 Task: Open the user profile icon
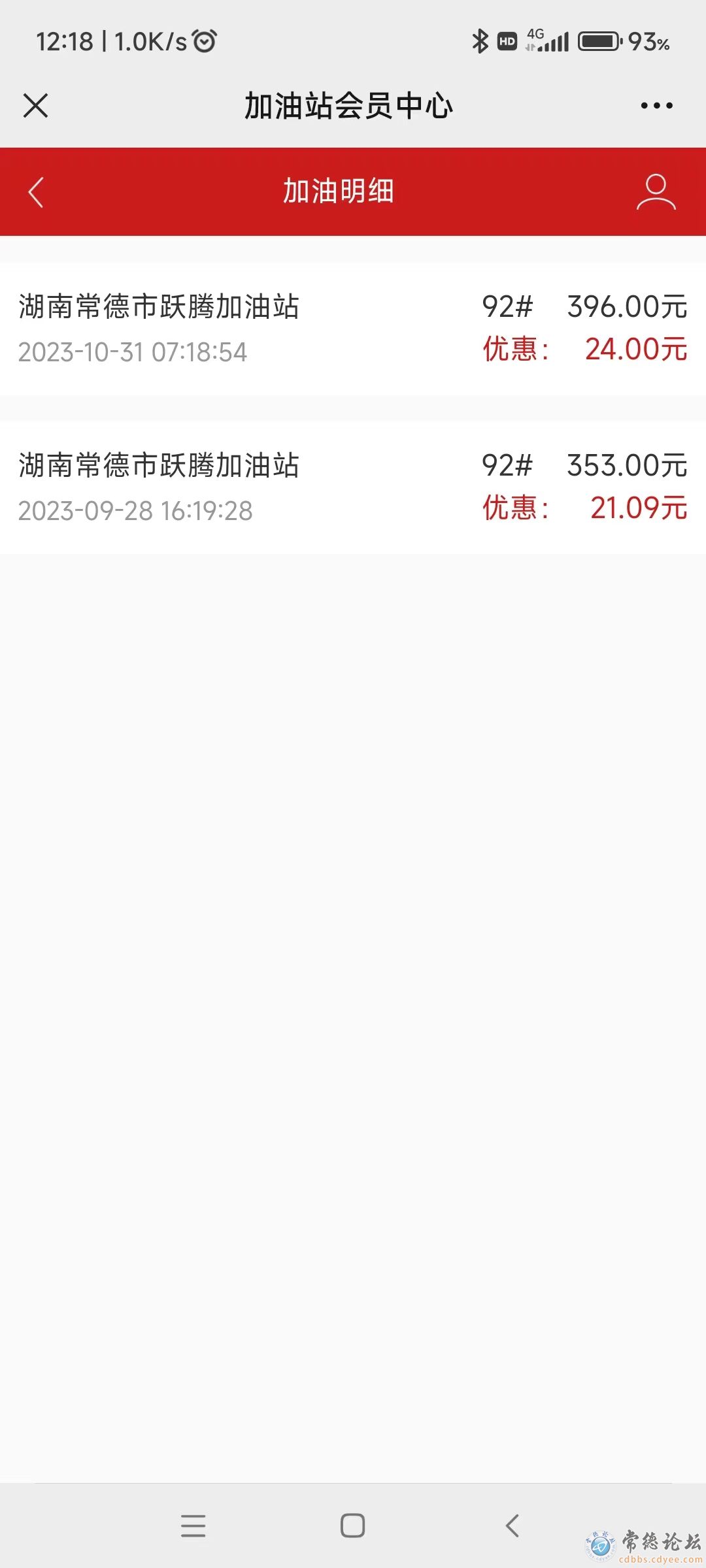coord(656,191)
